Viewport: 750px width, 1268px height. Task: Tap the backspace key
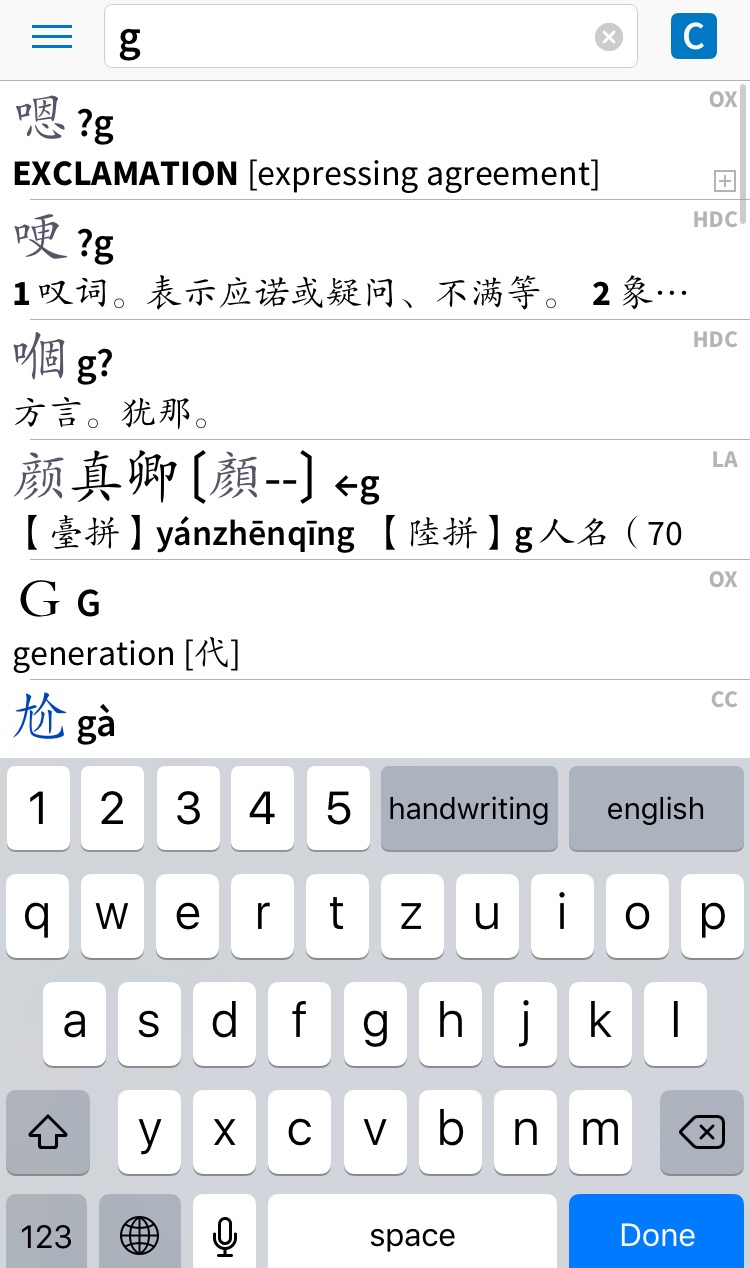coord(701,1132)
